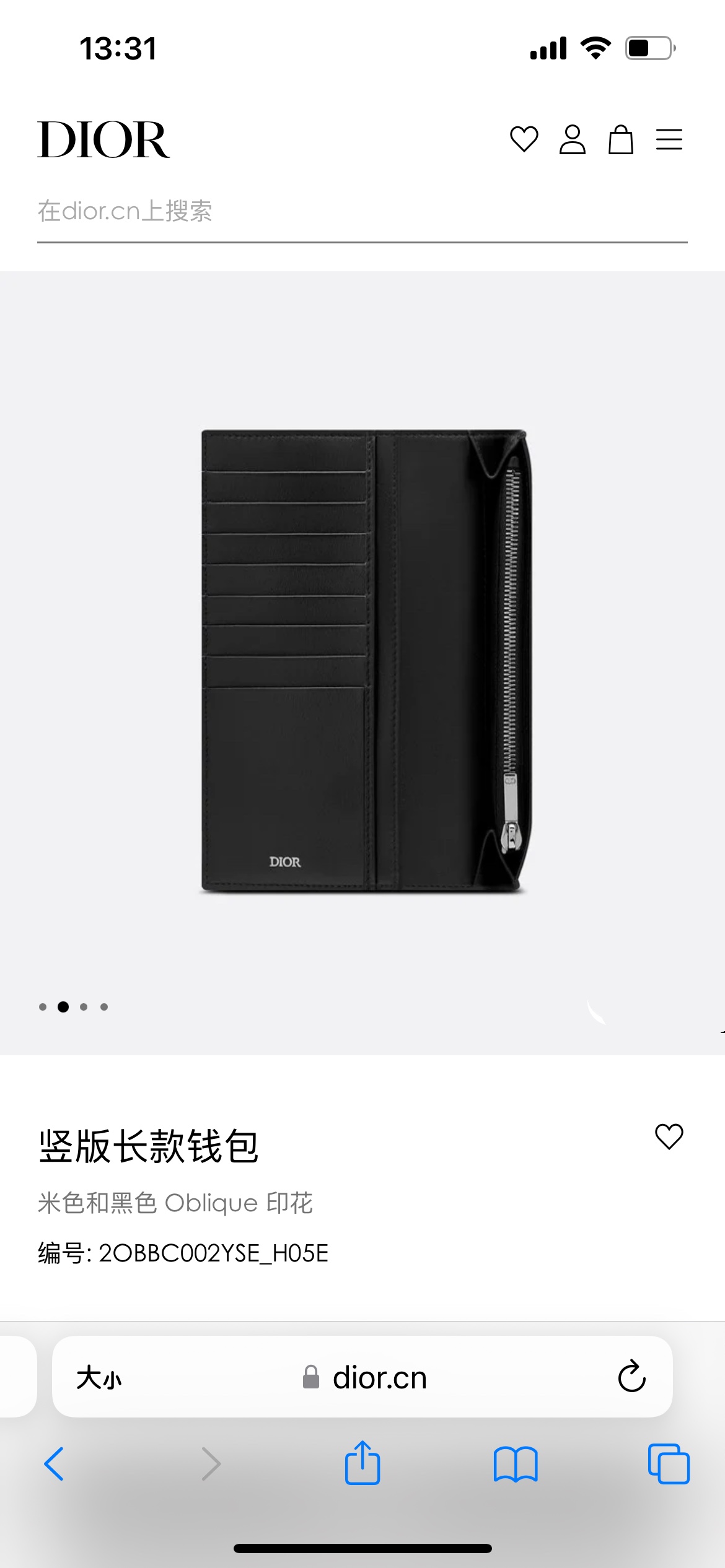This screenshot has width=725, height=1568.
Task: Open the 大小 page settings in Safari
Action: (x=99, y=1379)
